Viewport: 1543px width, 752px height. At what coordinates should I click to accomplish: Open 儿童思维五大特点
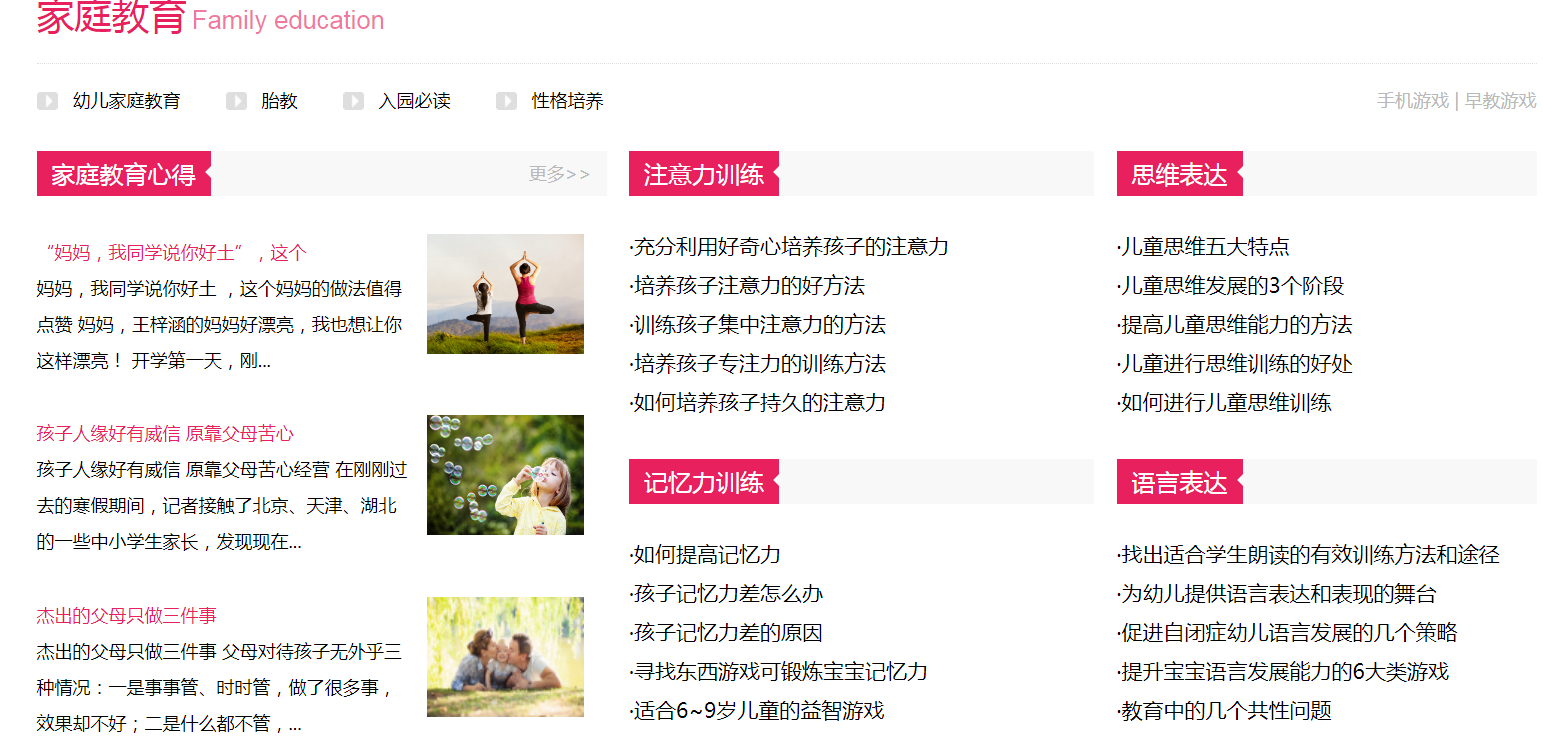click(1205, 247)
